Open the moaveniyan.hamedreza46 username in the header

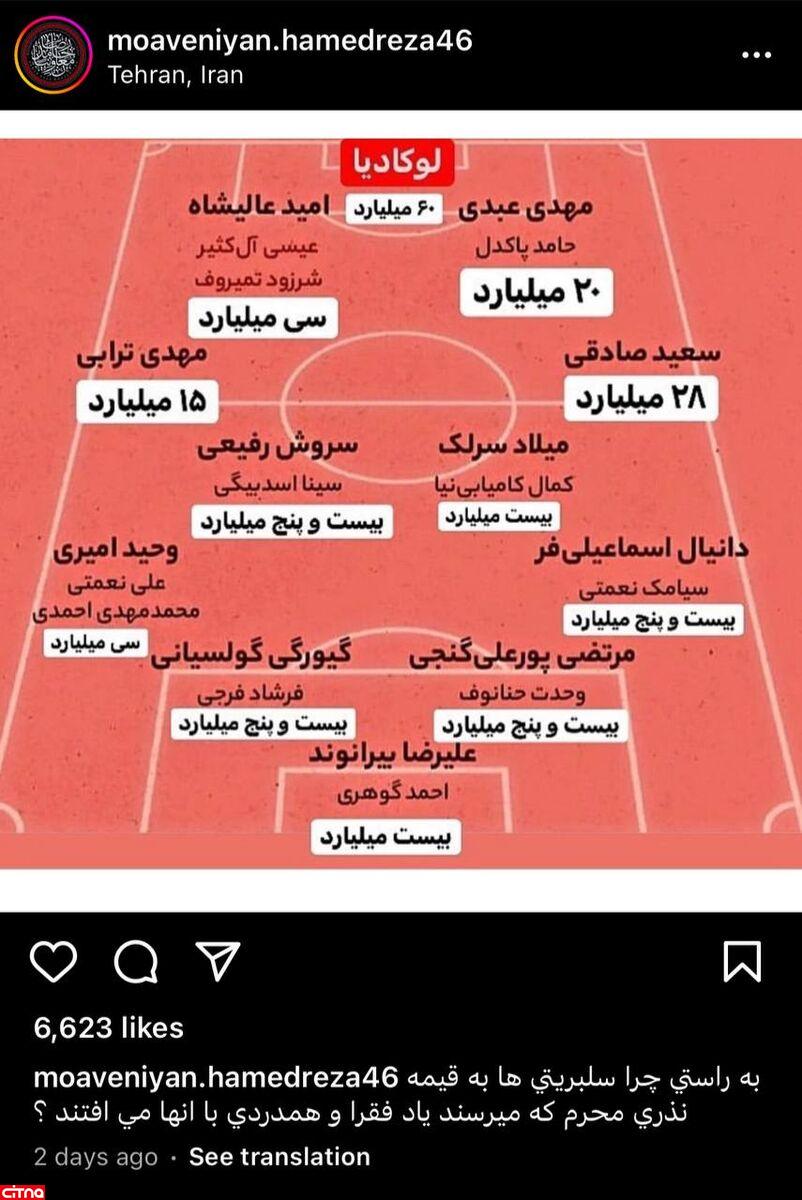coord(289,41)
